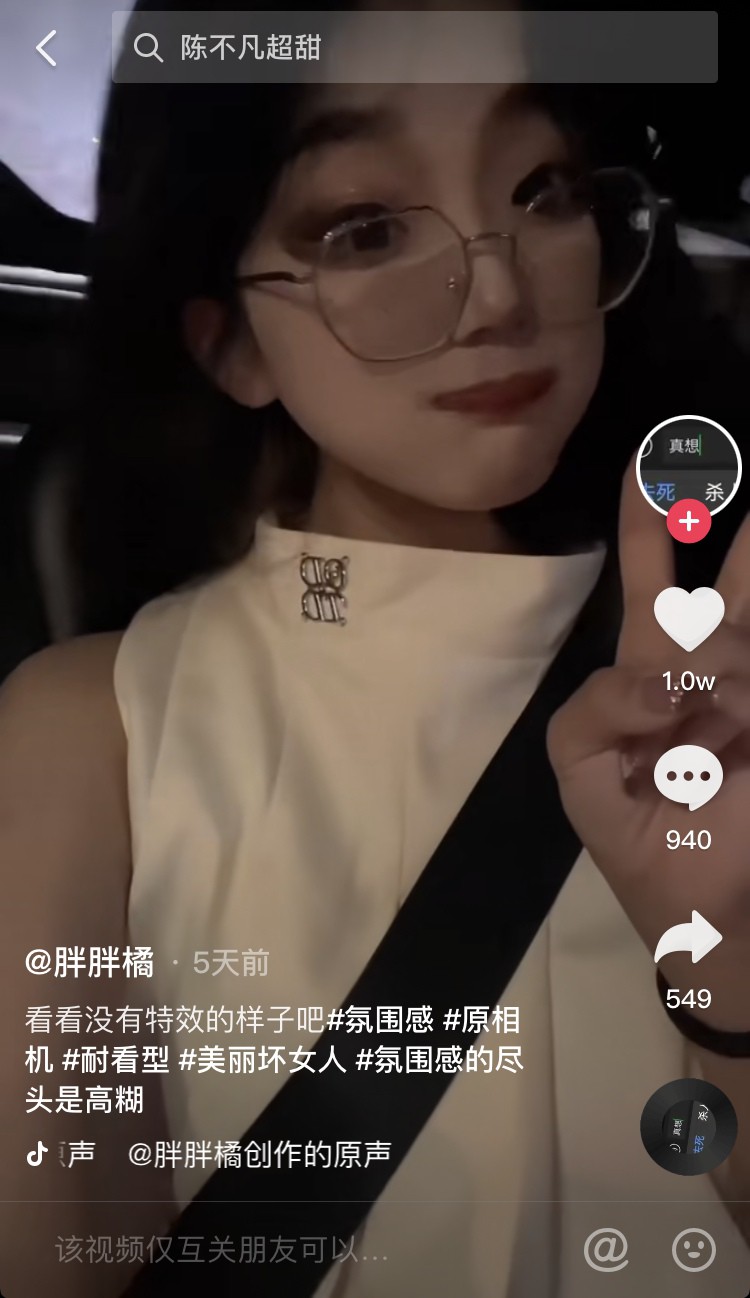Open the creator's round profile avatar
Viewport: 750px width, 1298px height.
click(x=688, y=466)
